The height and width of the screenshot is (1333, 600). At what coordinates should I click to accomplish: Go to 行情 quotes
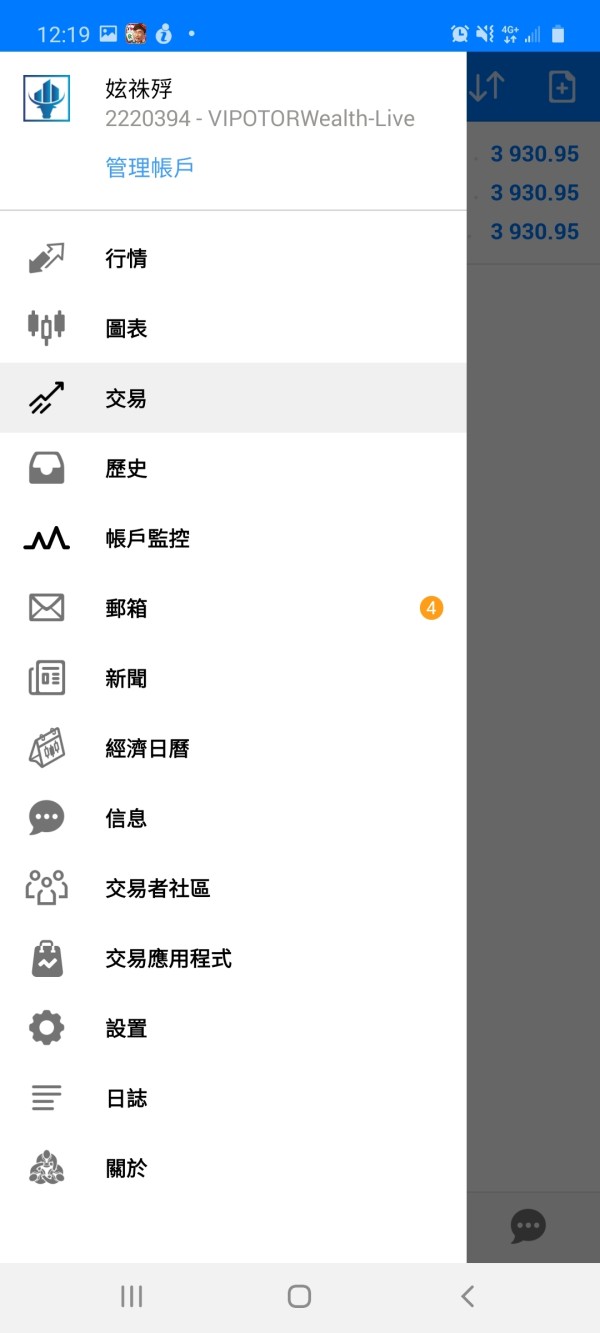pyautogui.click(x=233, y=259)
